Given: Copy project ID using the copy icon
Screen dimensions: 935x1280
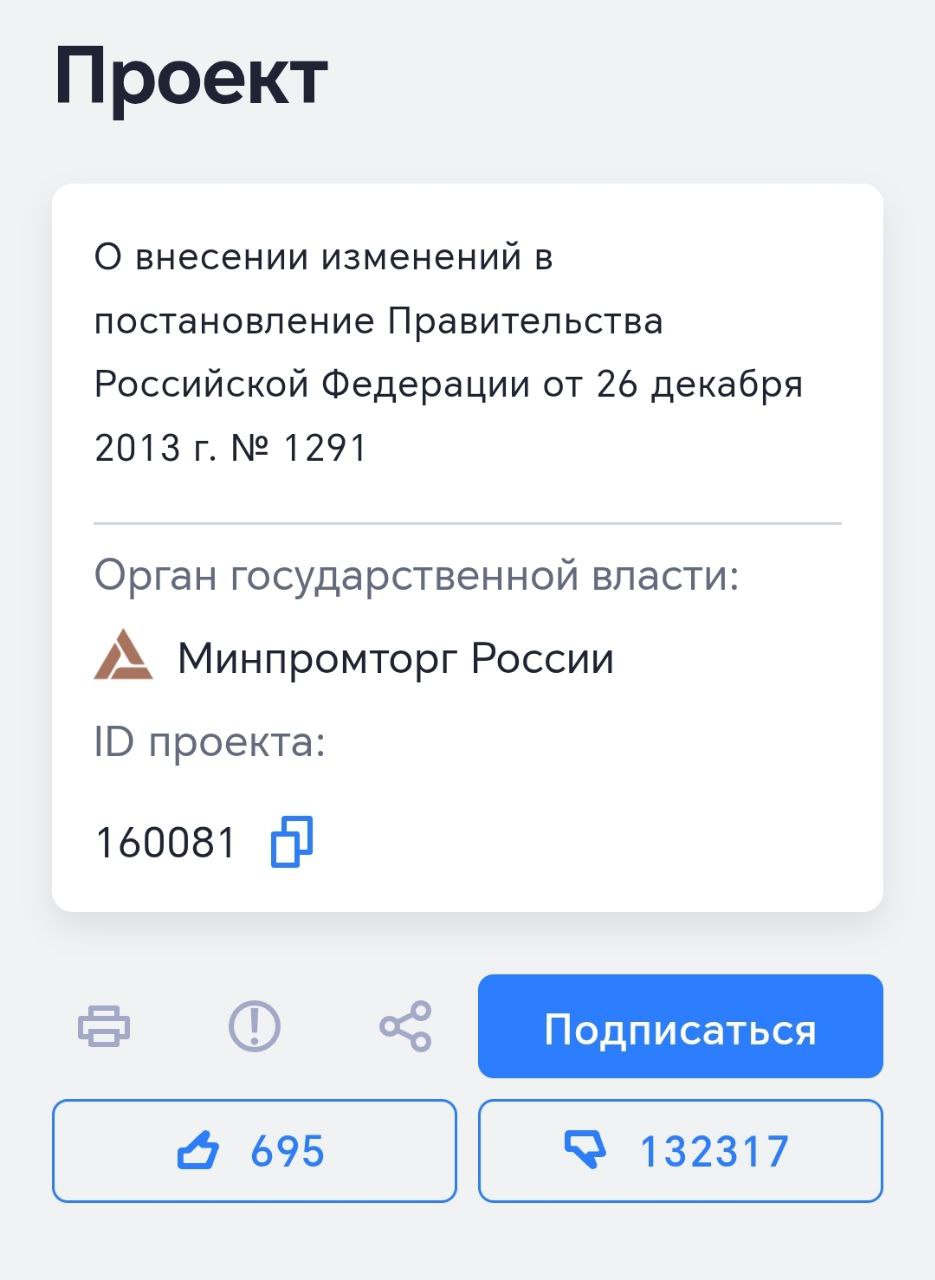Looking at the screenshot, I should pyautogui.click(x=293, y=841).
